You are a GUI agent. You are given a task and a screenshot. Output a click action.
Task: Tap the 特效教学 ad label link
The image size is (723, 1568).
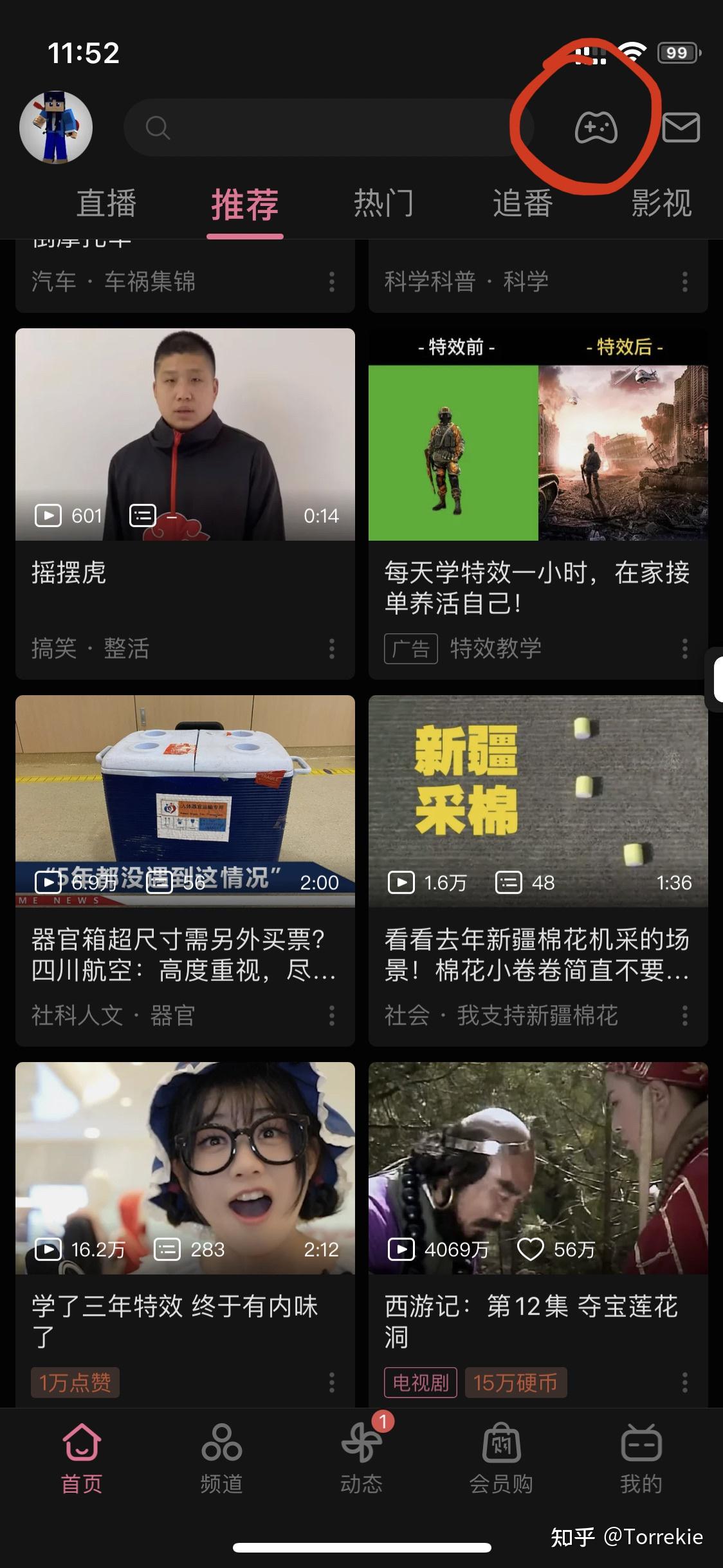497,649
